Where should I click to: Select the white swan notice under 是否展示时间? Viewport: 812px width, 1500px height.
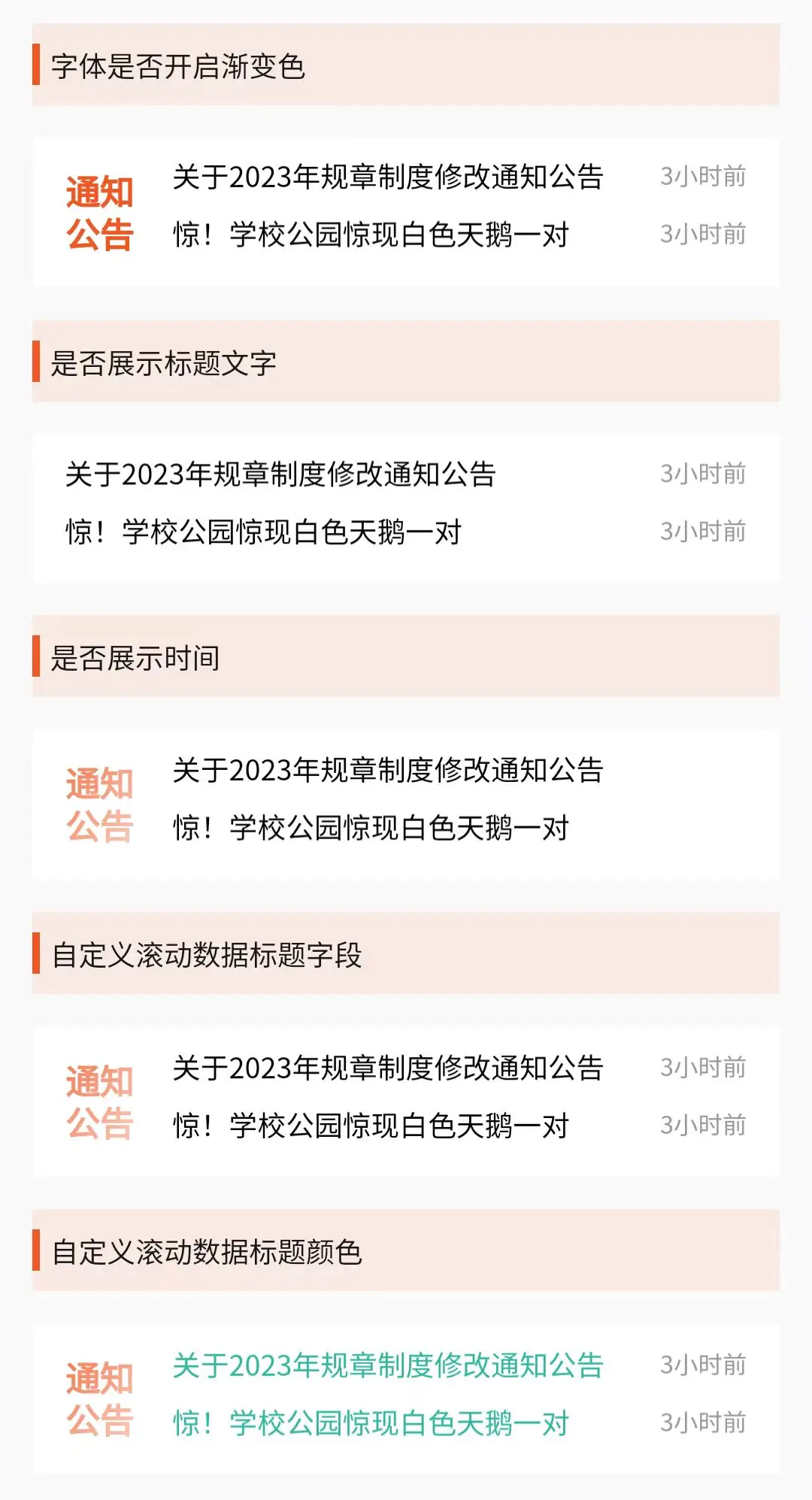371,829
